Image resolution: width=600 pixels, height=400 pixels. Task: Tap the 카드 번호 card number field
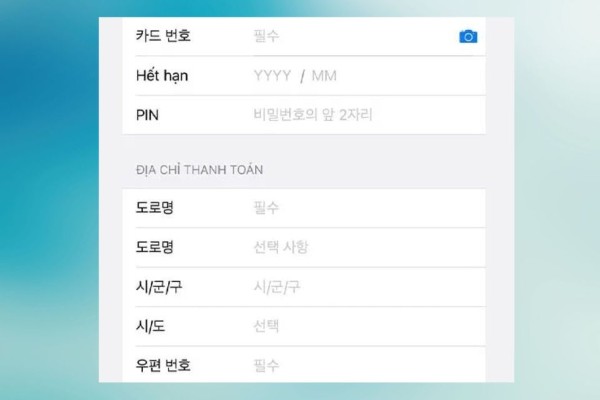click(340, 37)
